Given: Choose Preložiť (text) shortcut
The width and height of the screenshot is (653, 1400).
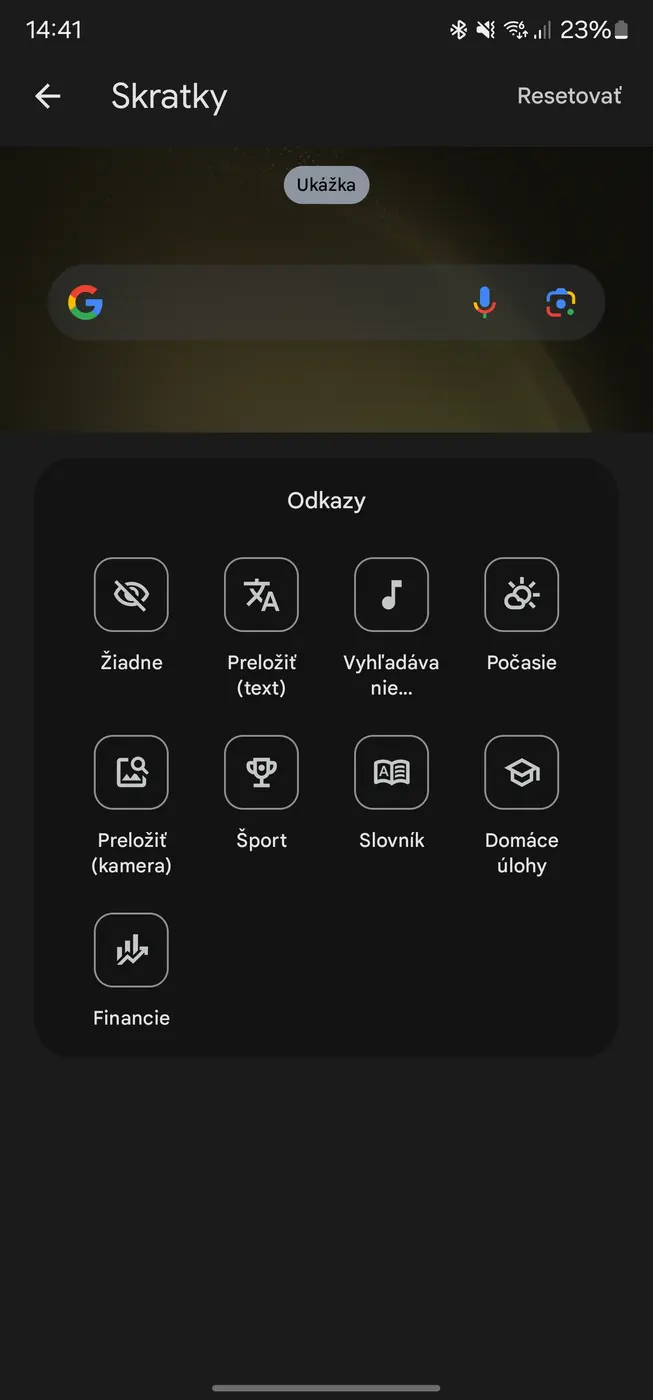Looking at the screenshot, I should tap(261, 595).
